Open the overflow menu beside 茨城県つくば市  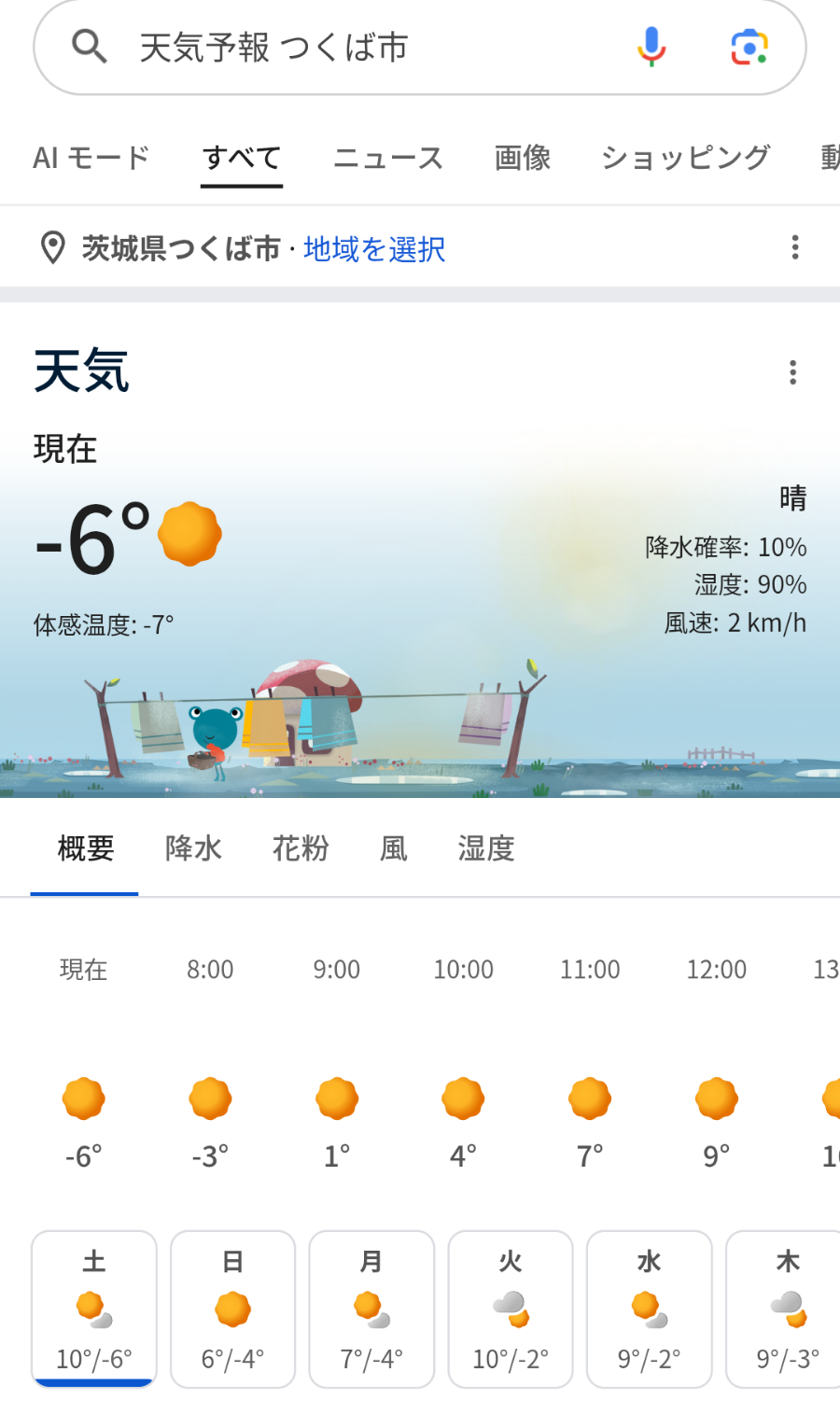pos(795,247)
